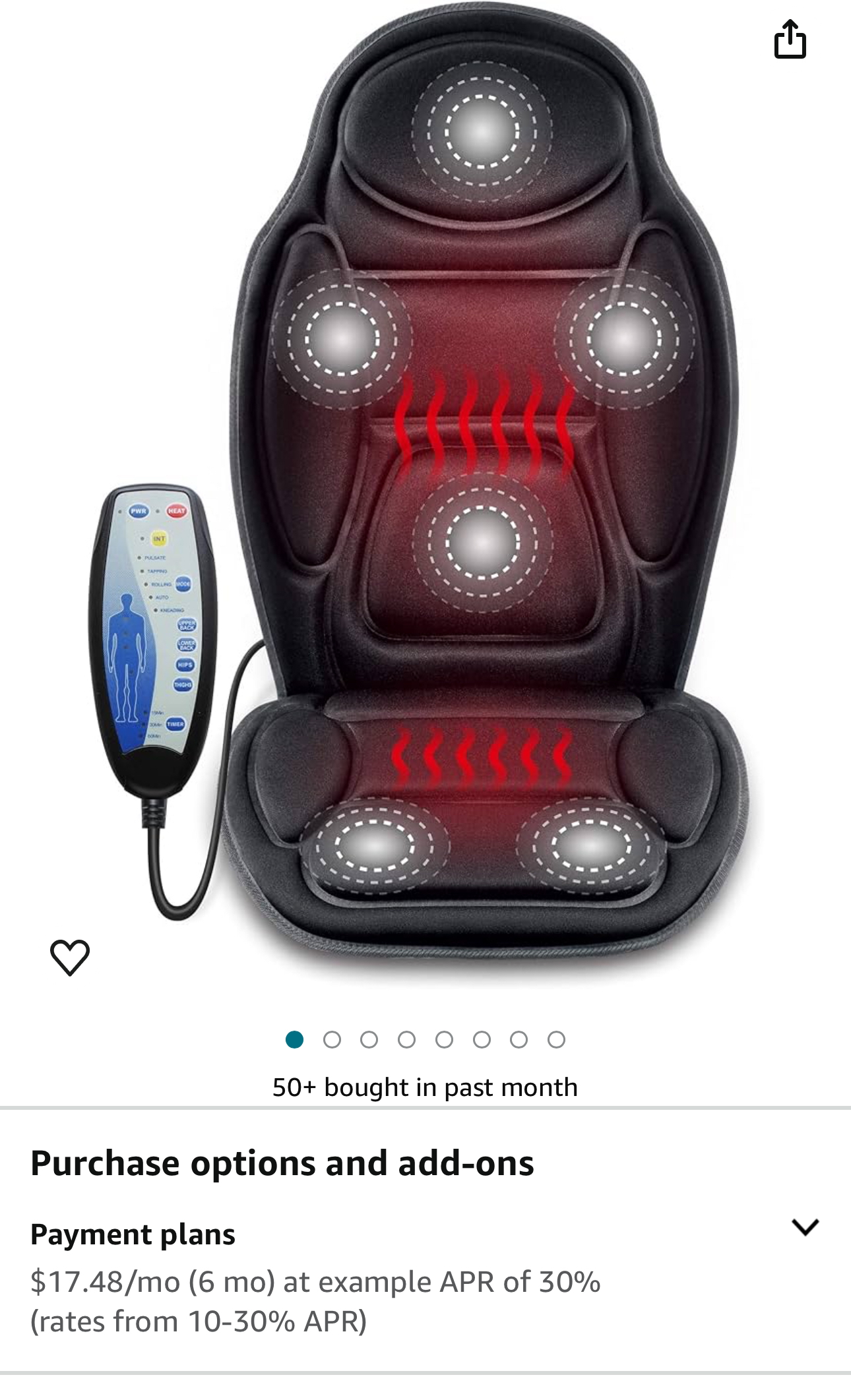This screenshot has height=1400, width=851.
Task: Select the AUTO mode indicator
Action: pyautogui.click(x=161, y=597)
